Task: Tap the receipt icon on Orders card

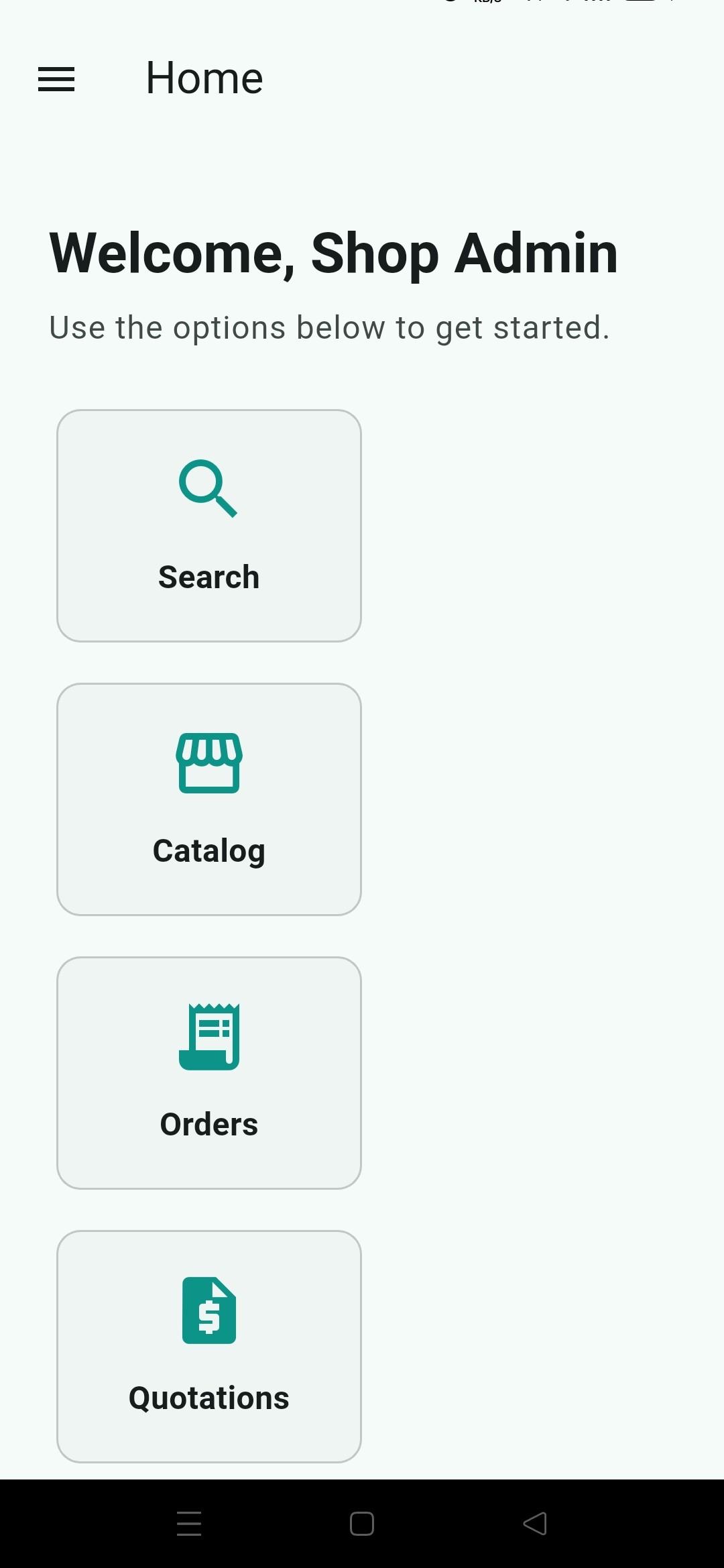Action: pos(209,1038)
